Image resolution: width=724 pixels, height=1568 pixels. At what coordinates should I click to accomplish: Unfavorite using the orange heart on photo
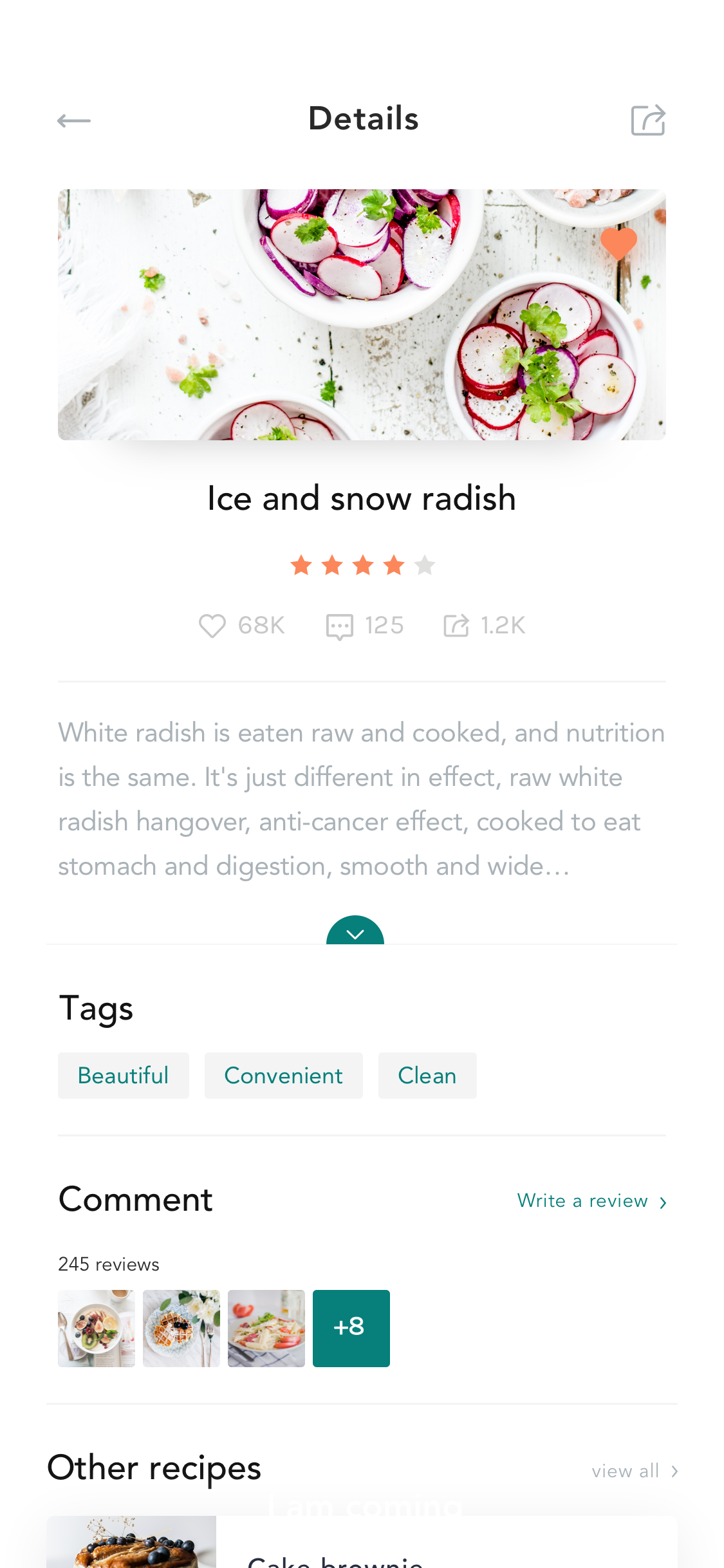tap(618, 243)
